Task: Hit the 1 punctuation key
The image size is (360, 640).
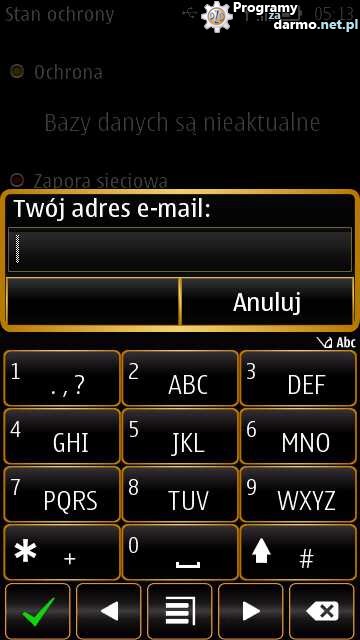Action: [x=62, y=378]
